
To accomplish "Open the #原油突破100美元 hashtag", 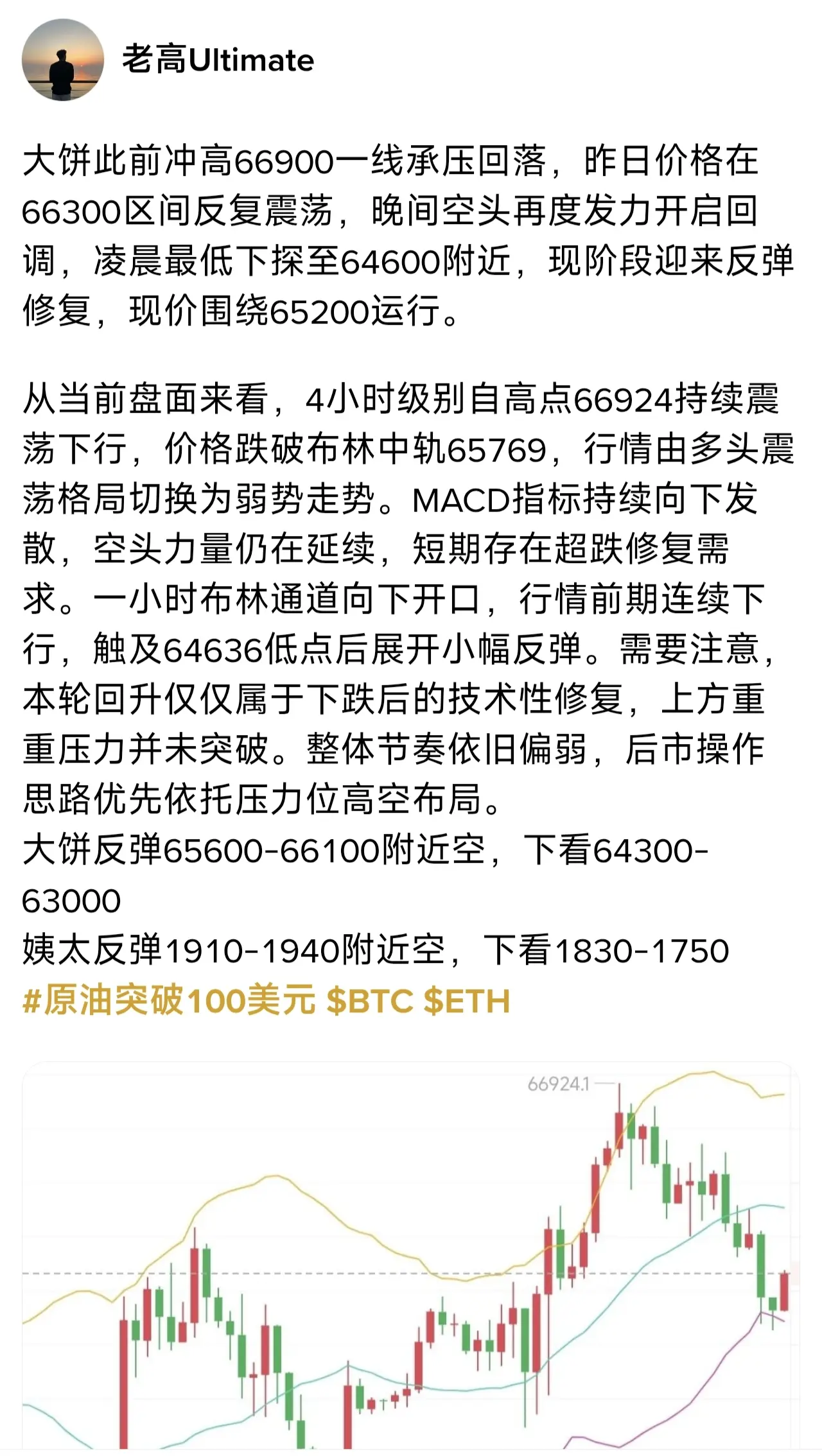I will [x=170, y=1001].
